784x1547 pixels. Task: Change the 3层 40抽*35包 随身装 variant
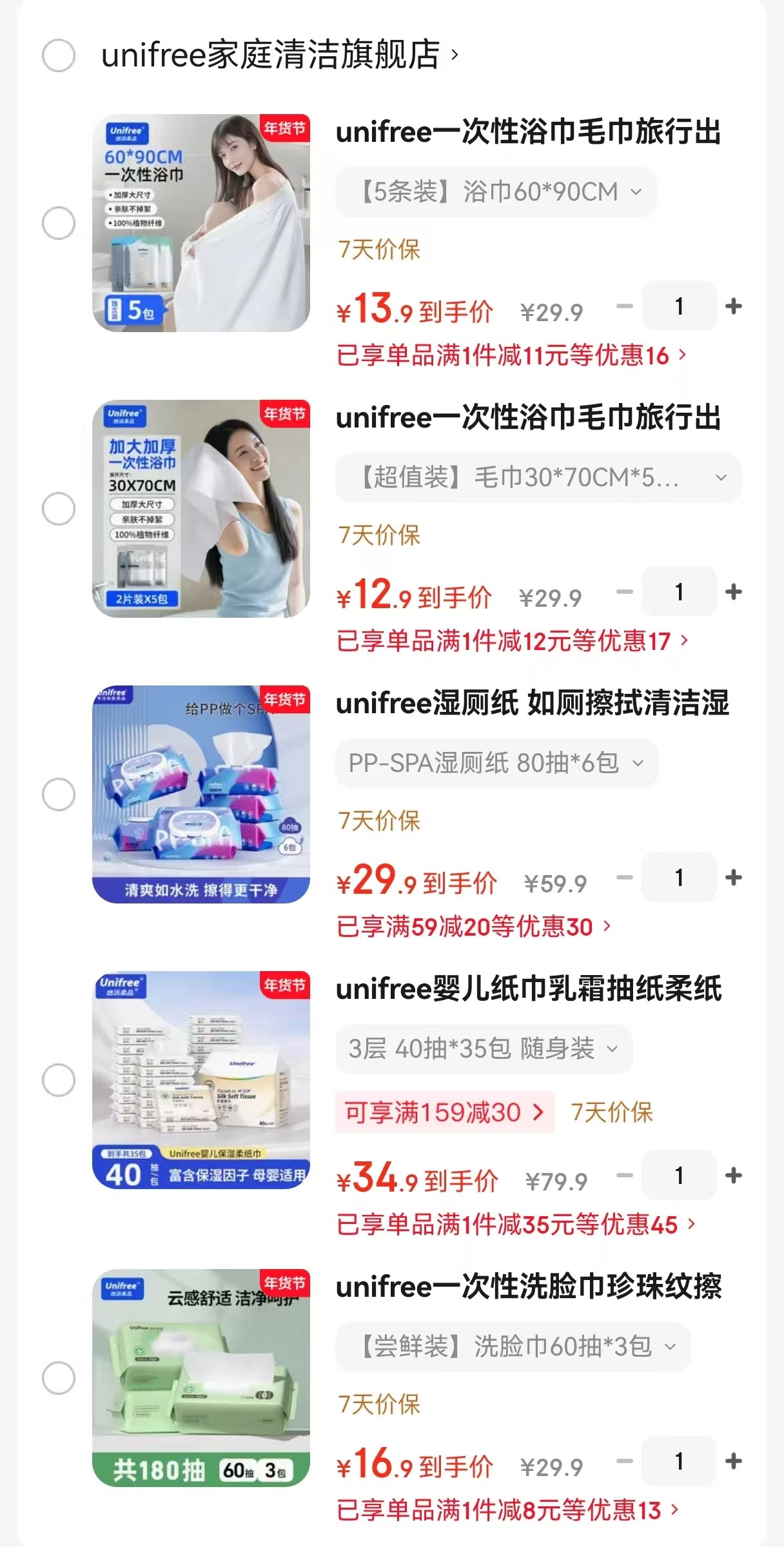483,1049
